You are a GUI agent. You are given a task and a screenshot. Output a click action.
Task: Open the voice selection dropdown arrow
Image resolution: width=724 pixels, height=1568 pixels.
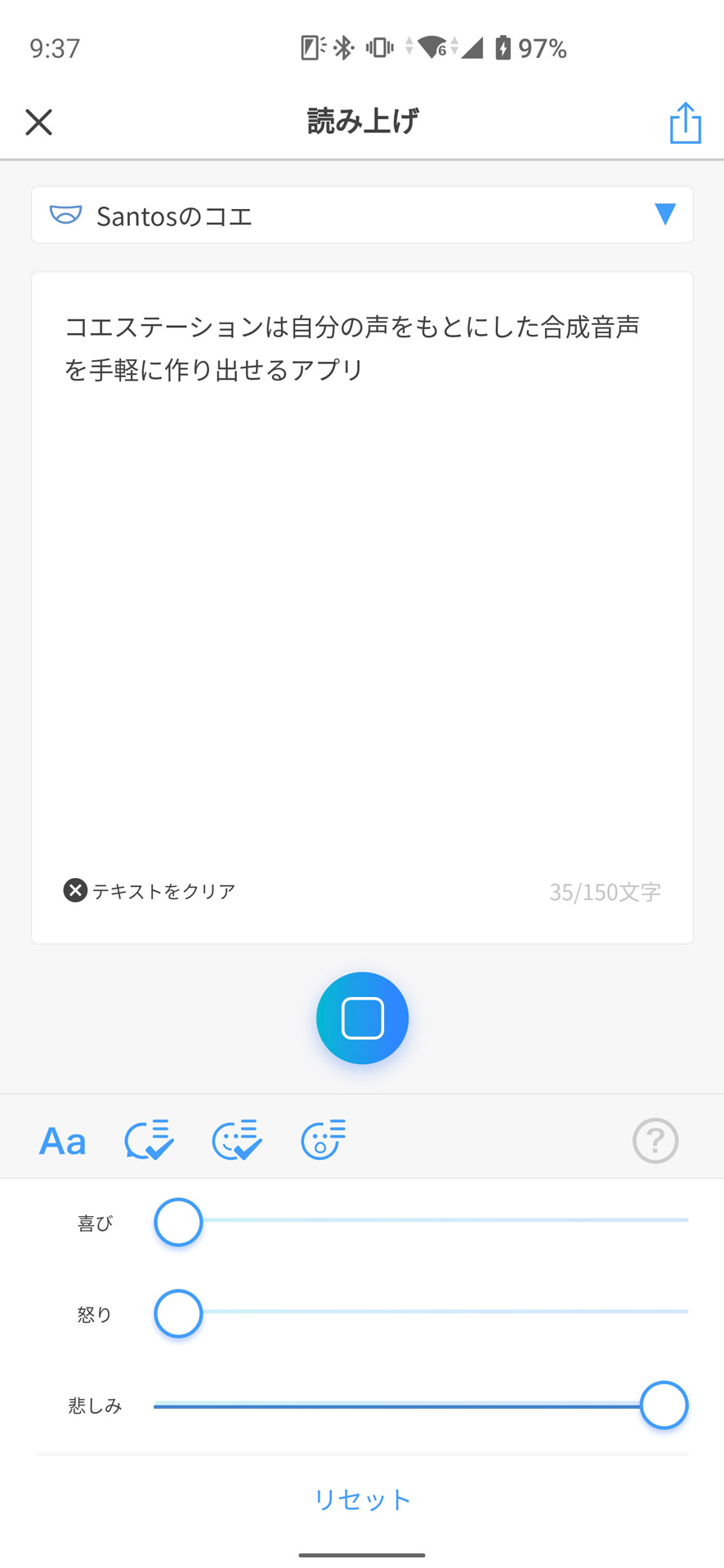665,214
